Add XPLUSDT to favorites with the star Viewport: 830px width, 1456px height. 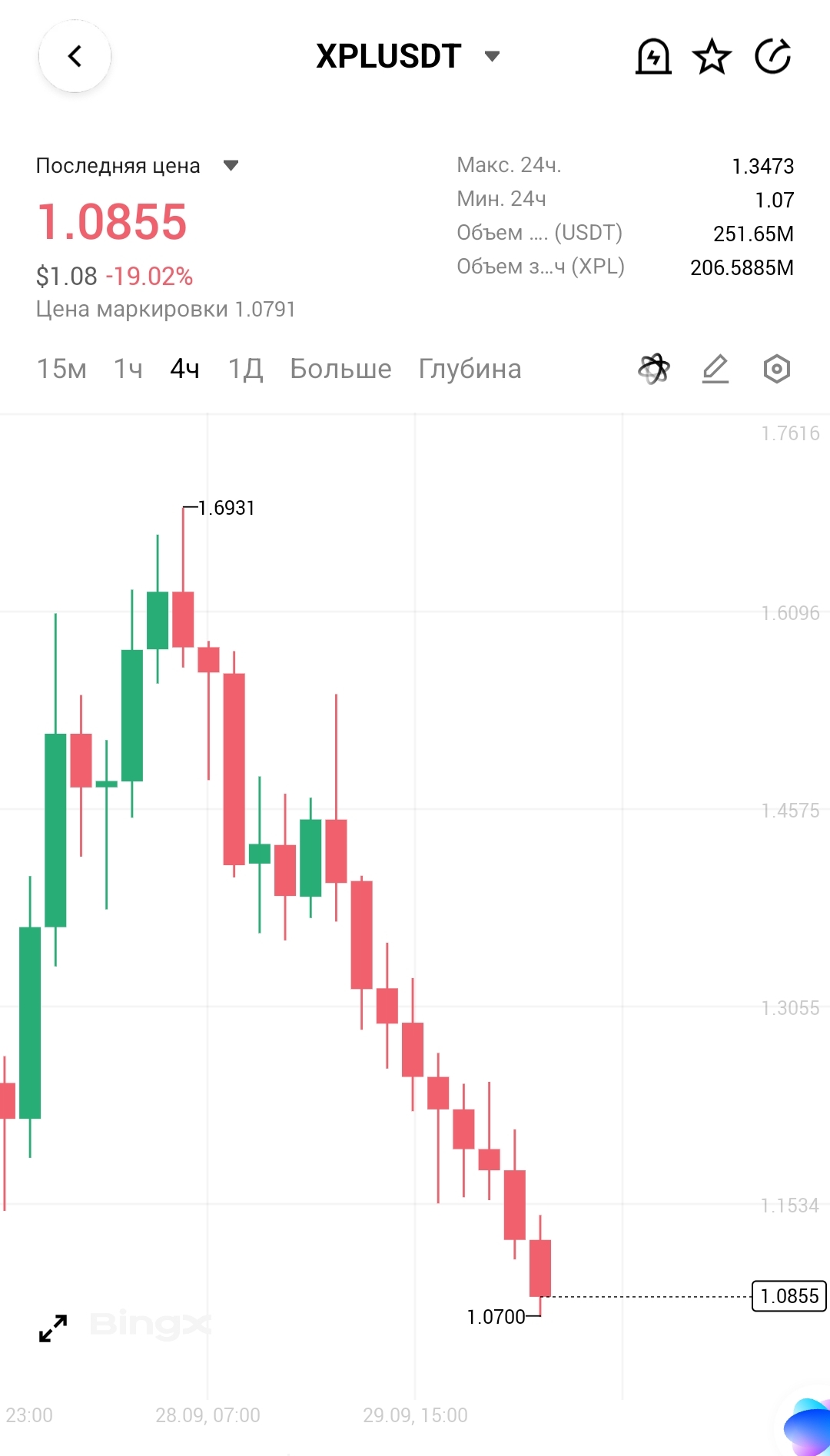tap(712, 56)
